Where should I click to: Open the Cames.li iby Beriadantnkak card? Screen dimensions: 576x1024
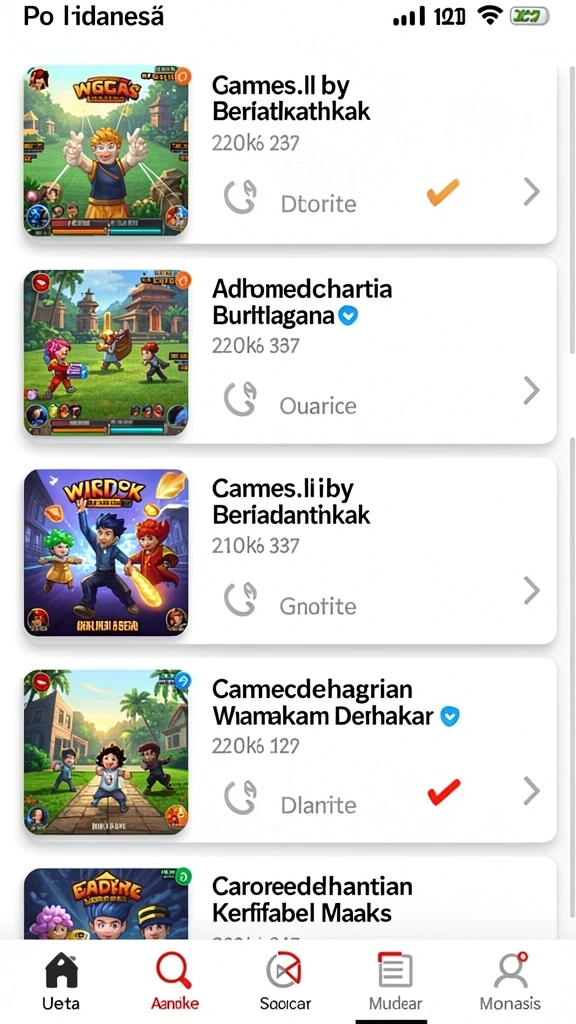pyautogui.click(x=290, y=551)
